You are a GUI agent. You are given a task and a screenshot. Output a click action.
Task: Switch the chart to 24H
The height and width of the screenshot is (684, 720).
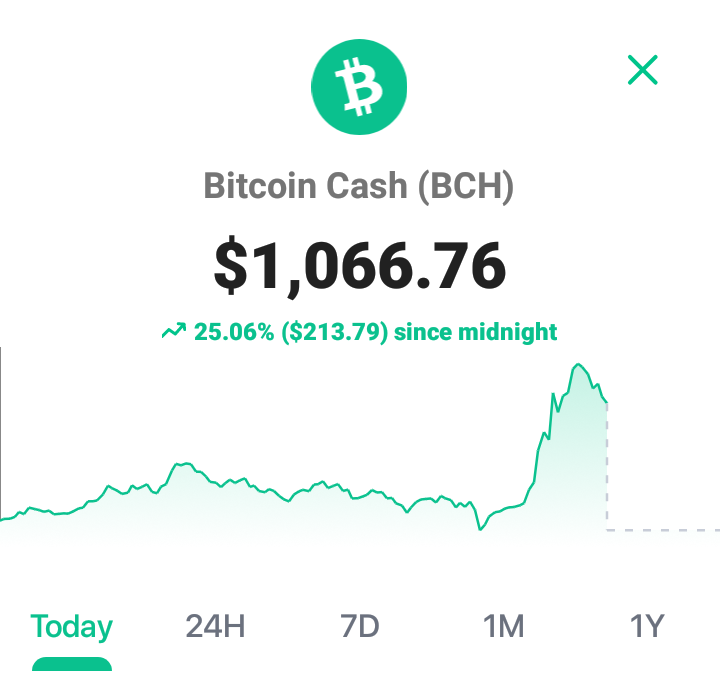click(x=215, y=626)
